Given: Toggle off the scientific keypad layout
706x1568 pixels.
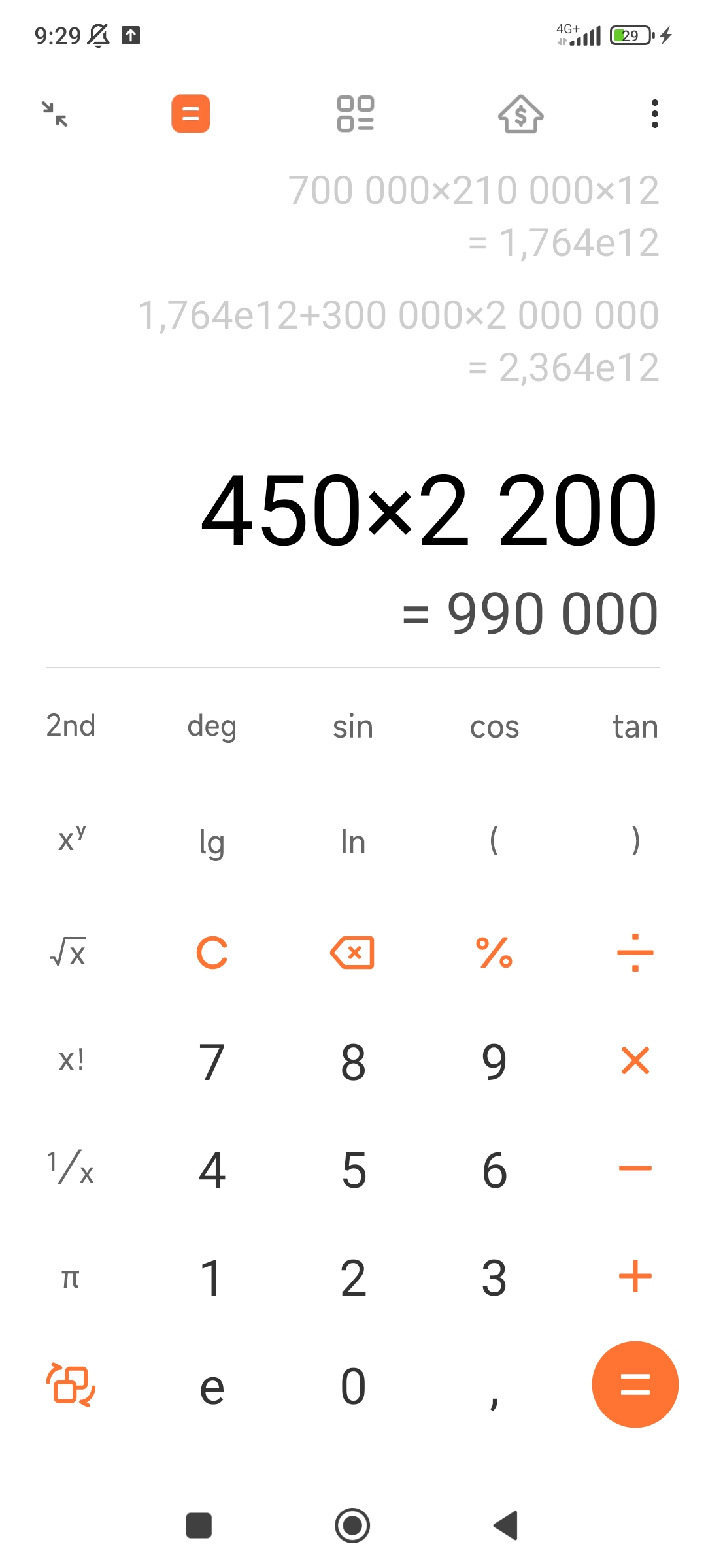Looking at the screenshot, I should [x=71, y=1384].
